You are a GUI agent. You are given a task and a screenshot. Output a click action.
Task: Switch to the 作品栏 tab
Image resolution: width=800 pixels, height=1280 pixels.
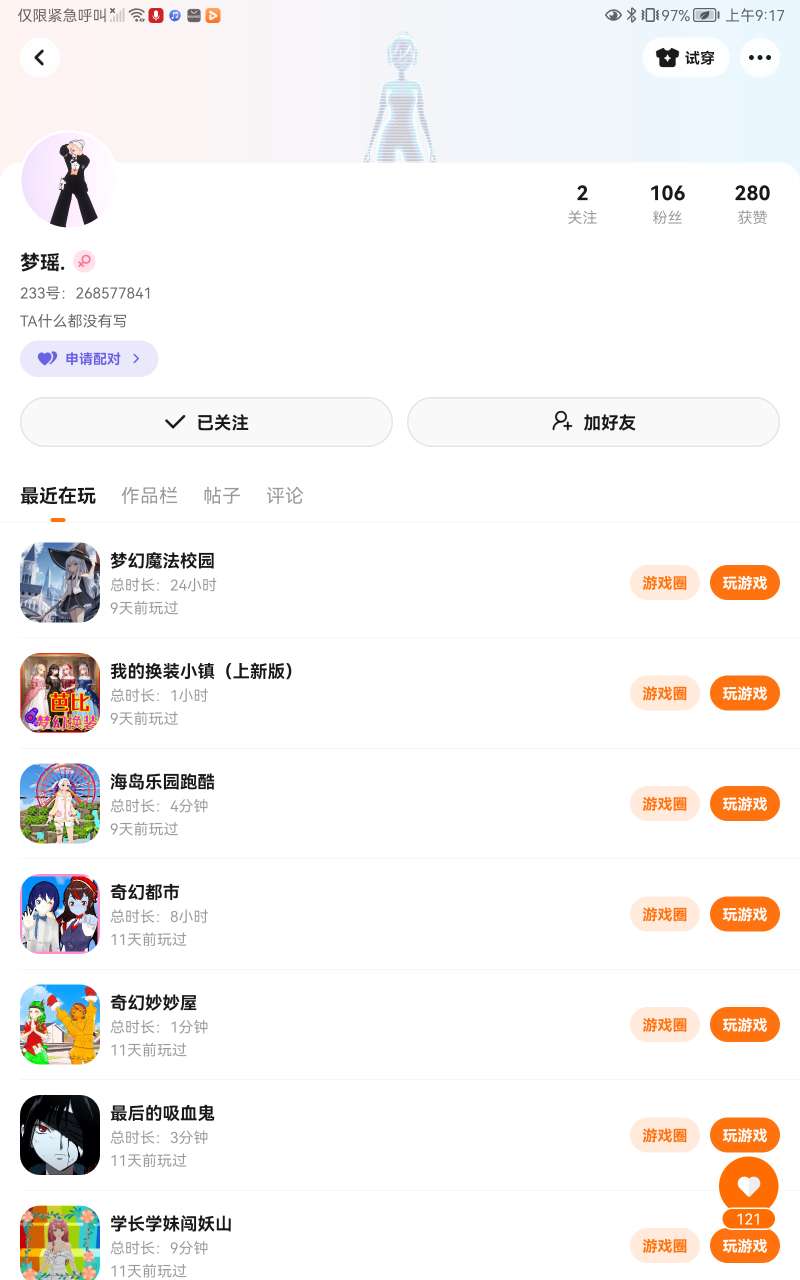coord(149,496)
